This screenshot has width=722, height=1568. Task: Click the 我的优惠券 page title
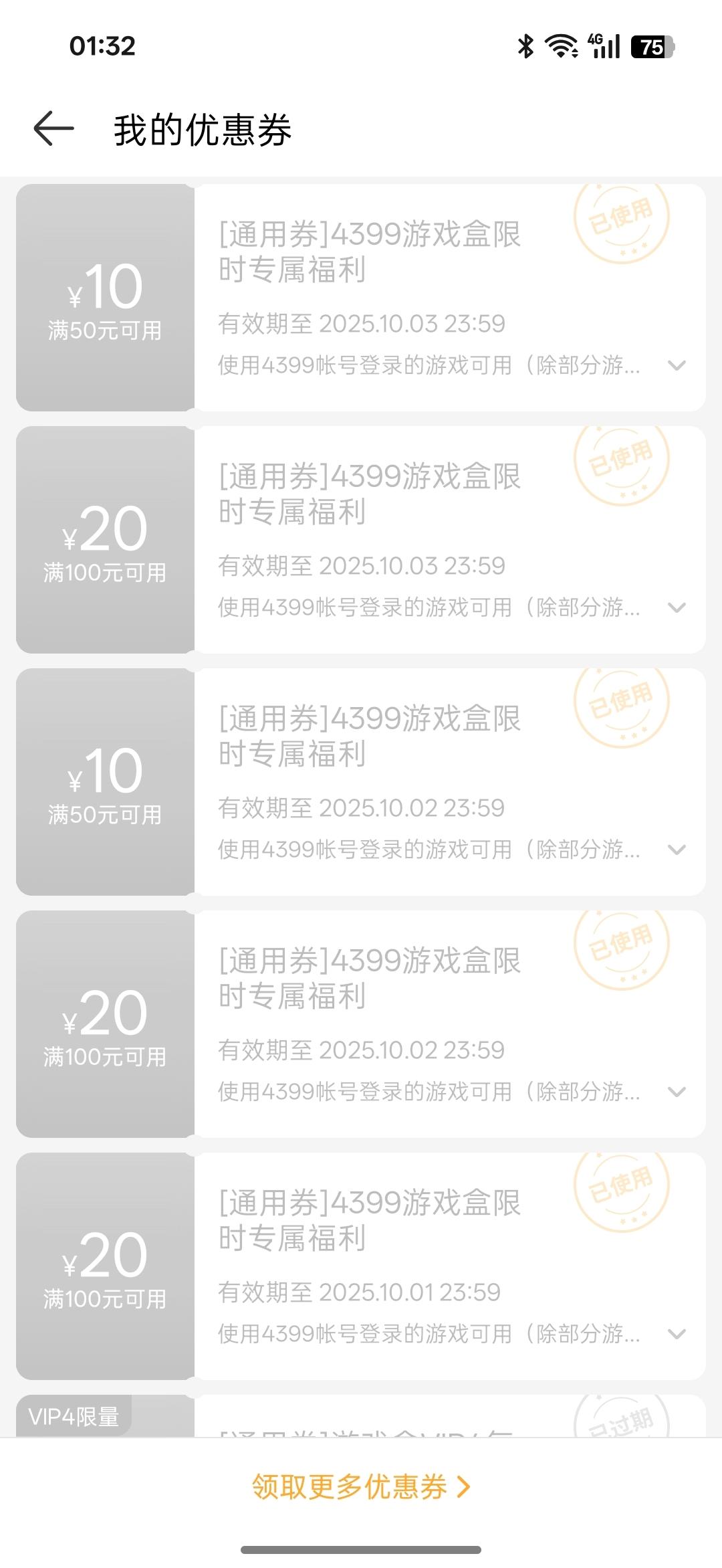click(x=204, y=130)
